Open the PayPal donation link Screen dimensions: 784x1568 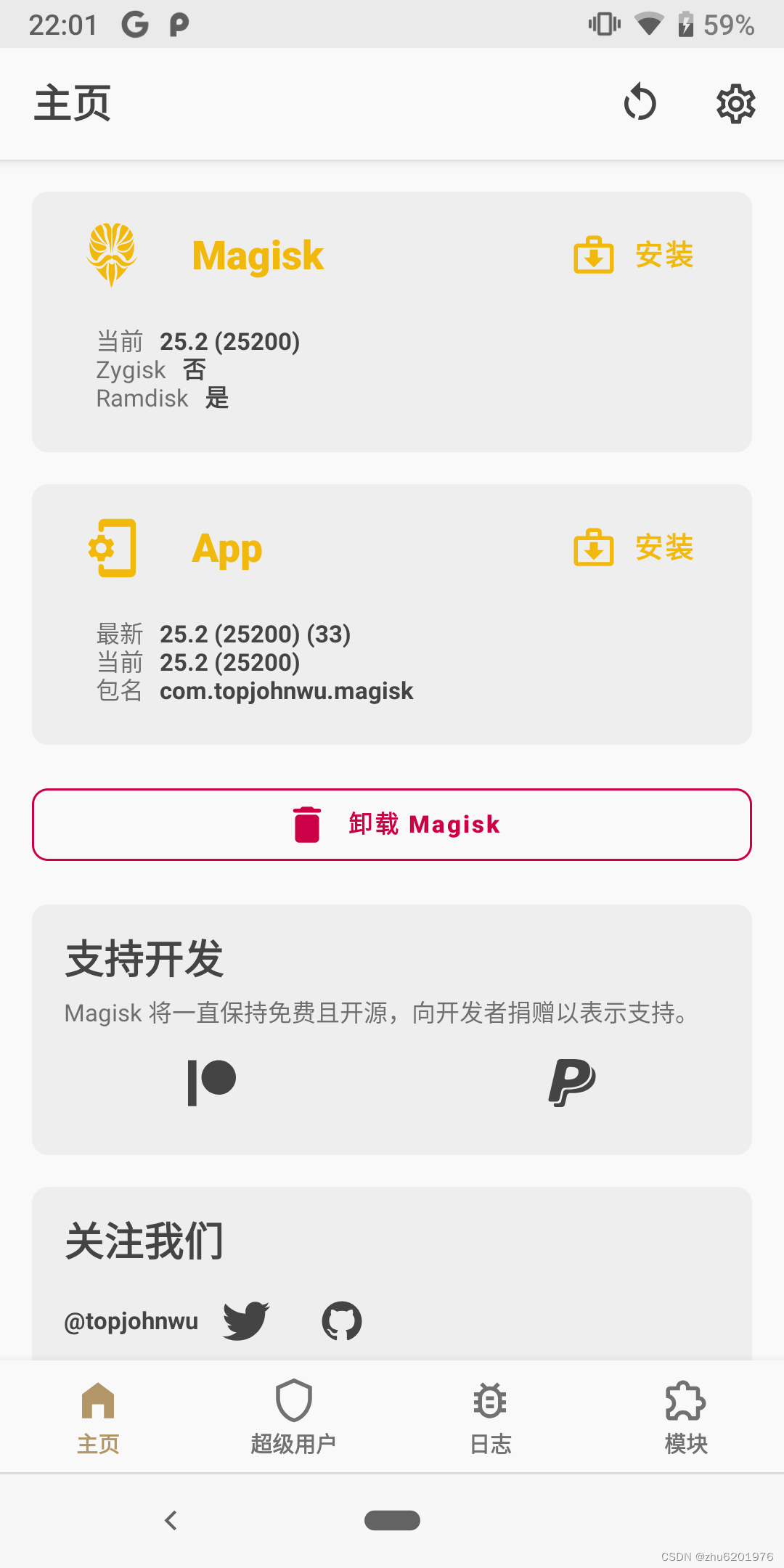coord(572,1082)
